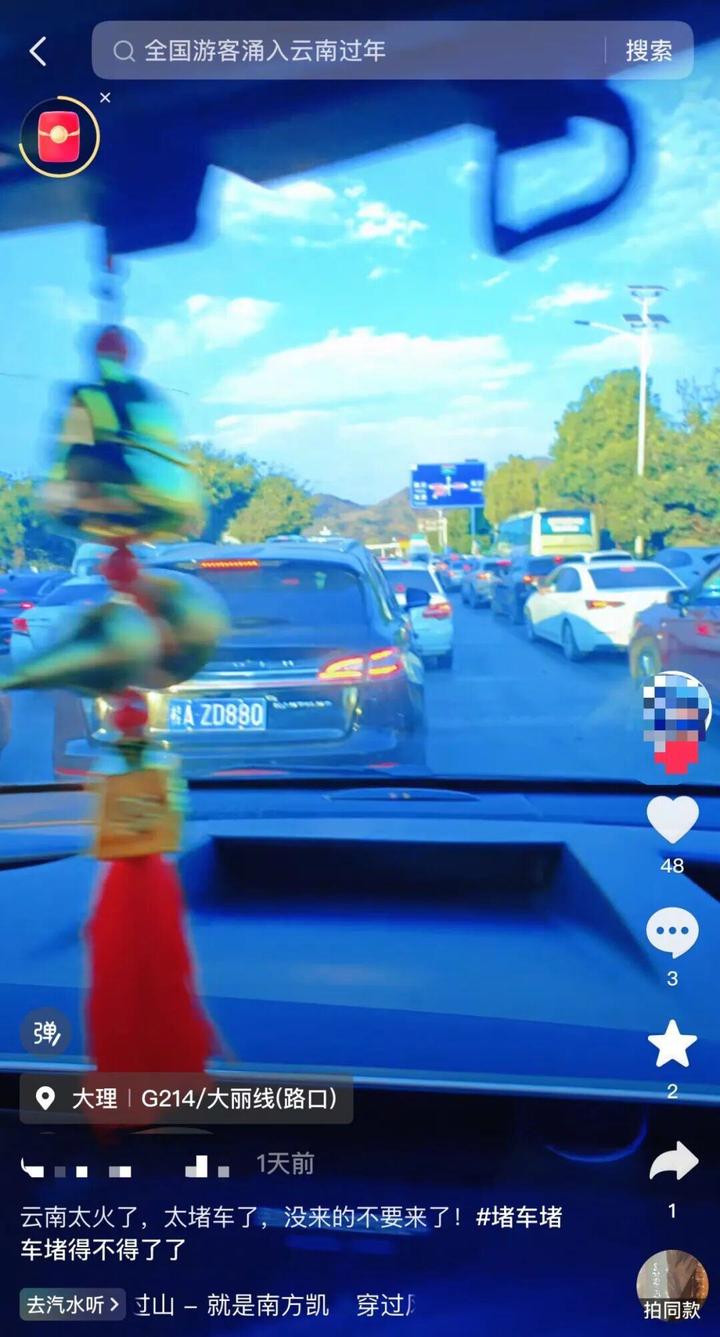Share this video via arrow icon

(672, 1162)
